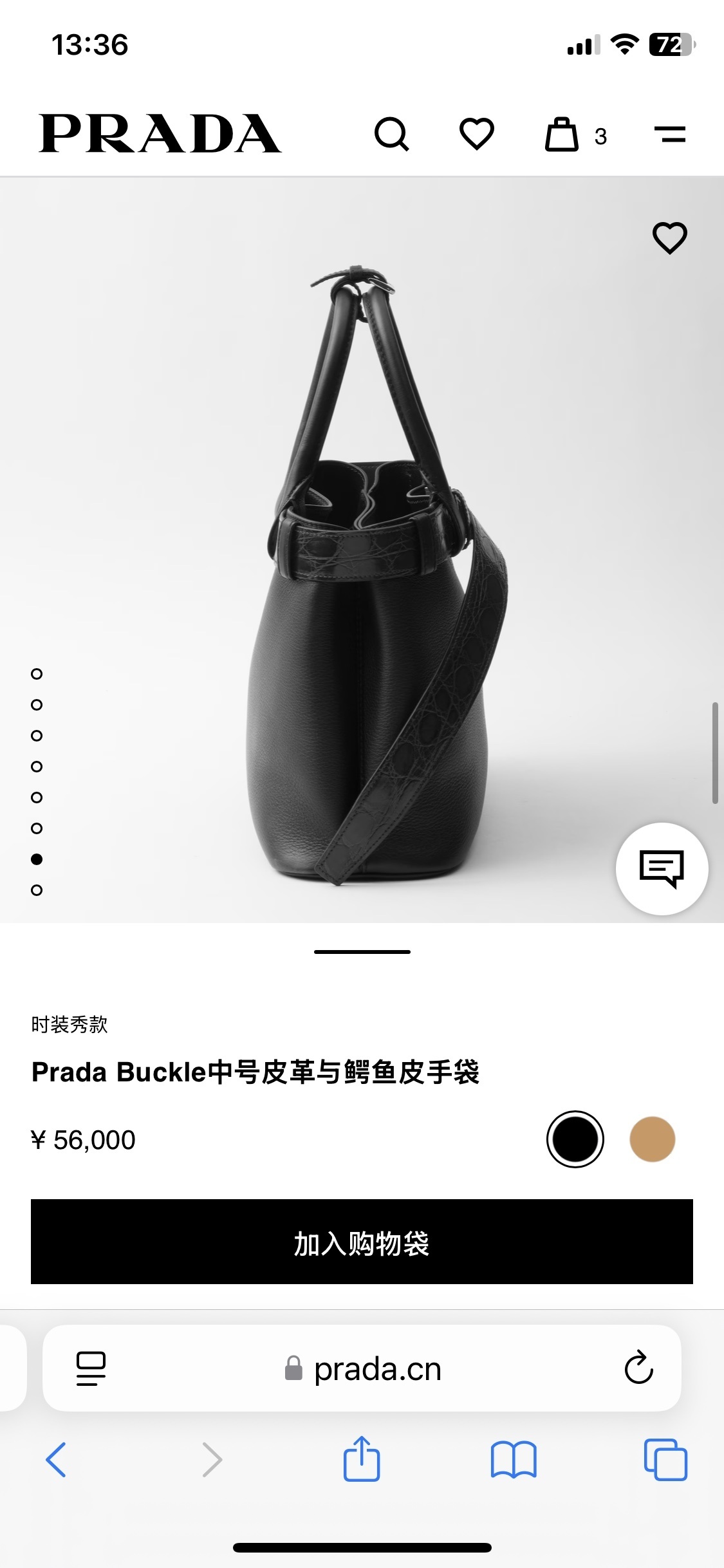This screenshot has width=724, height=1568.
Task: Show all open Safari tabs
Action: (x=665, y=1459)
